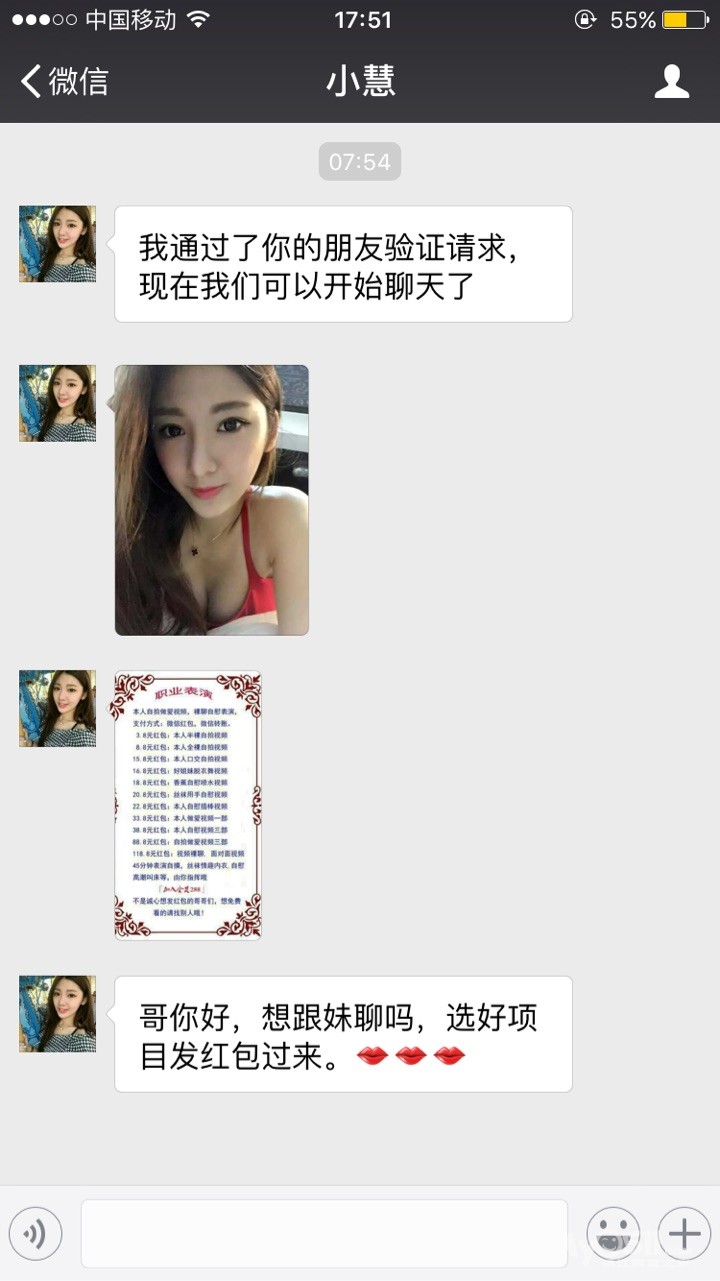Tap the chat title 小慧

[x=360, y=81]
